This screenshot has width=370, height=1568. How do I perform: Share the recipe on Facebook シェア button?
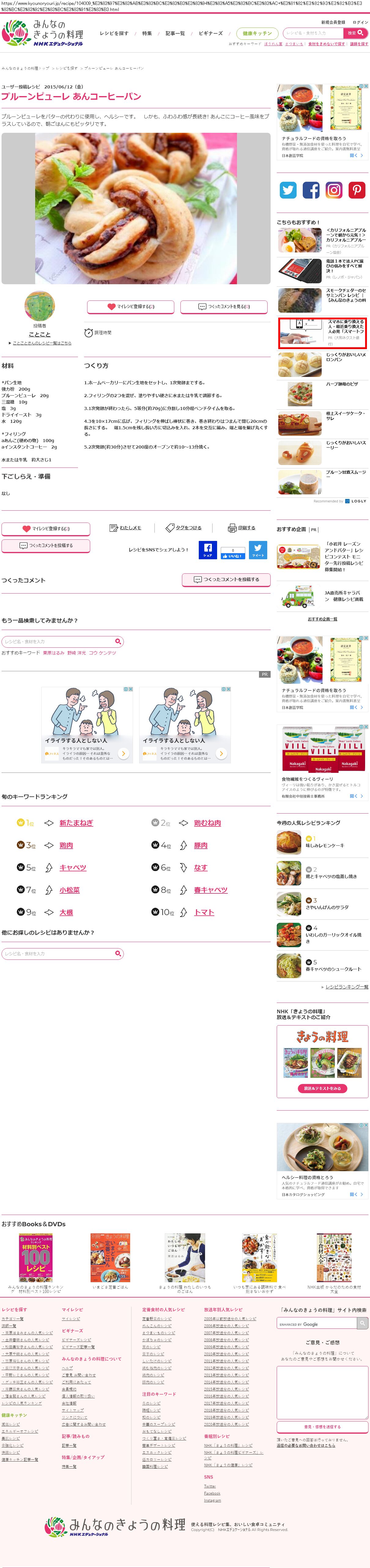click(208, 550)
